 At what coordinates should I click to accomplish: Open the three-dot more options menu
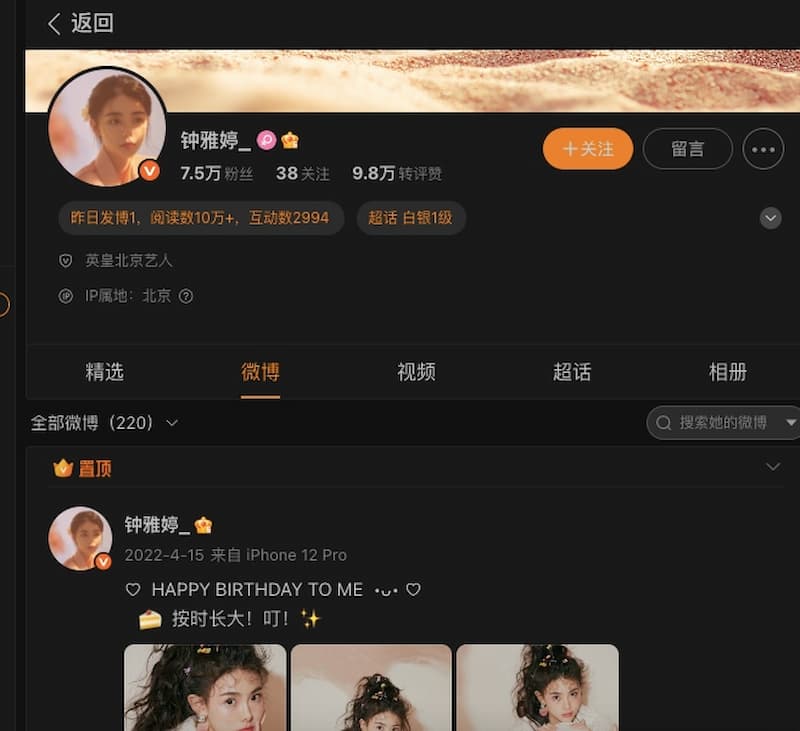(763, 149)
